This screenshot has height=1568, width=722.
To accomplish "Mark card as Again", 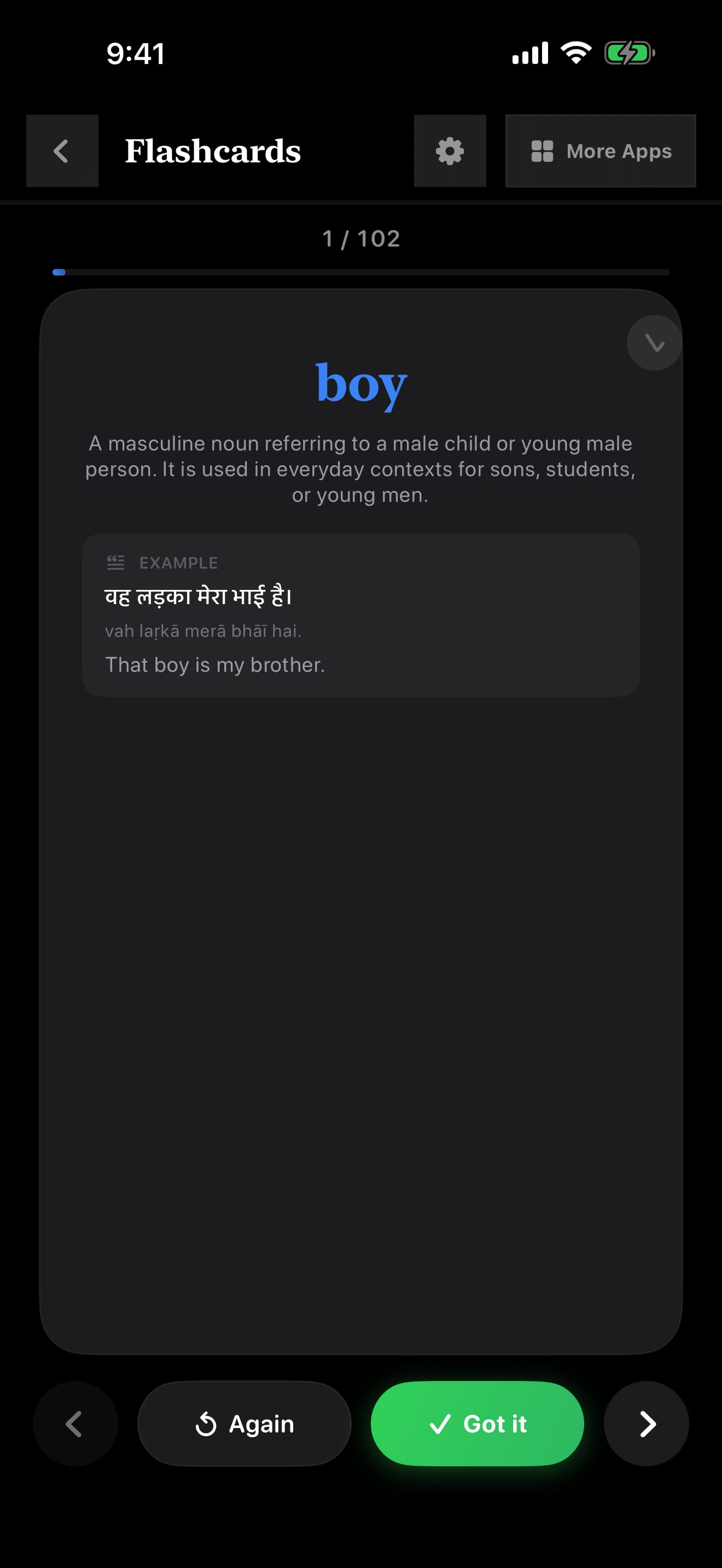I will [x=244, y=1424].
